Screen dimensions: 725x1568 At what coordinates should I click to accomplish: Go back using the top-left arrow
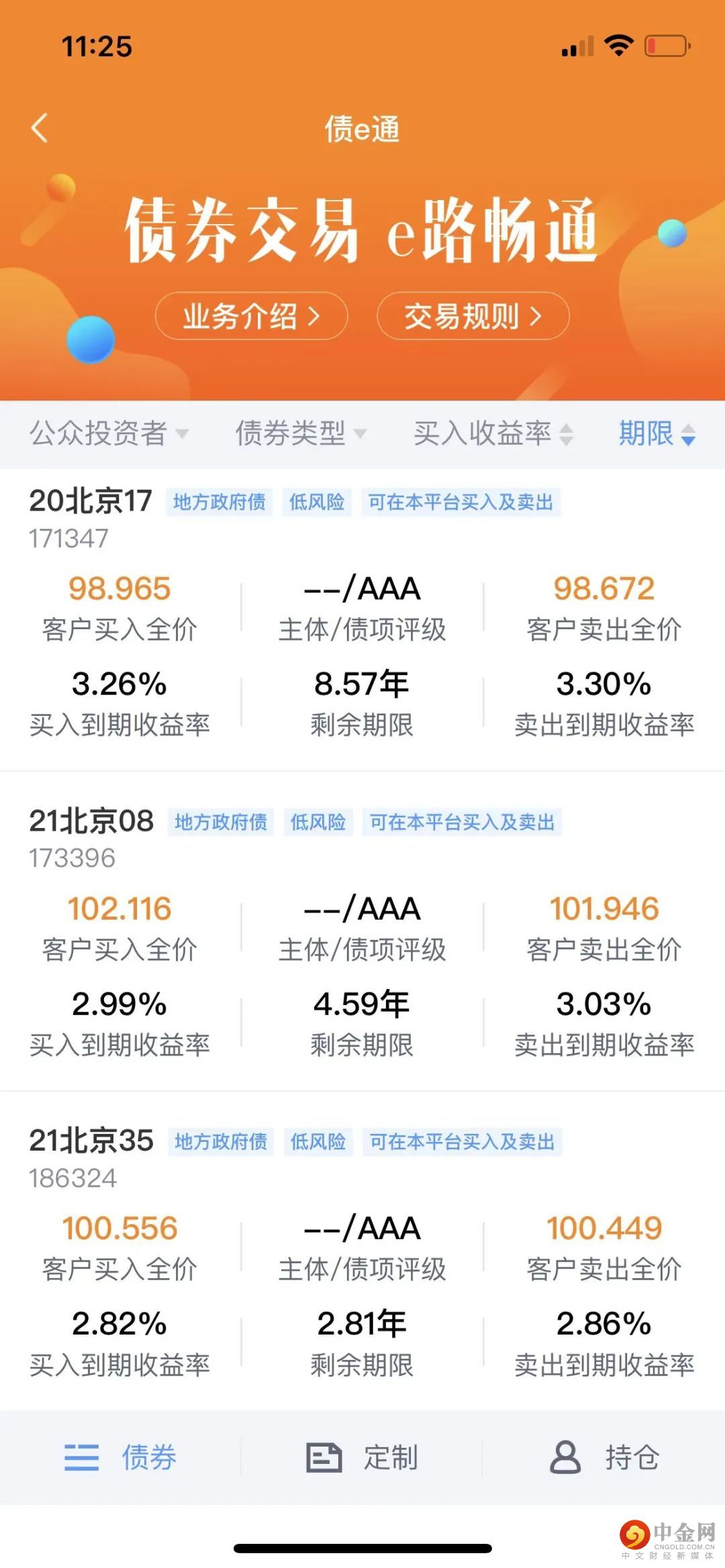point(40,127)
